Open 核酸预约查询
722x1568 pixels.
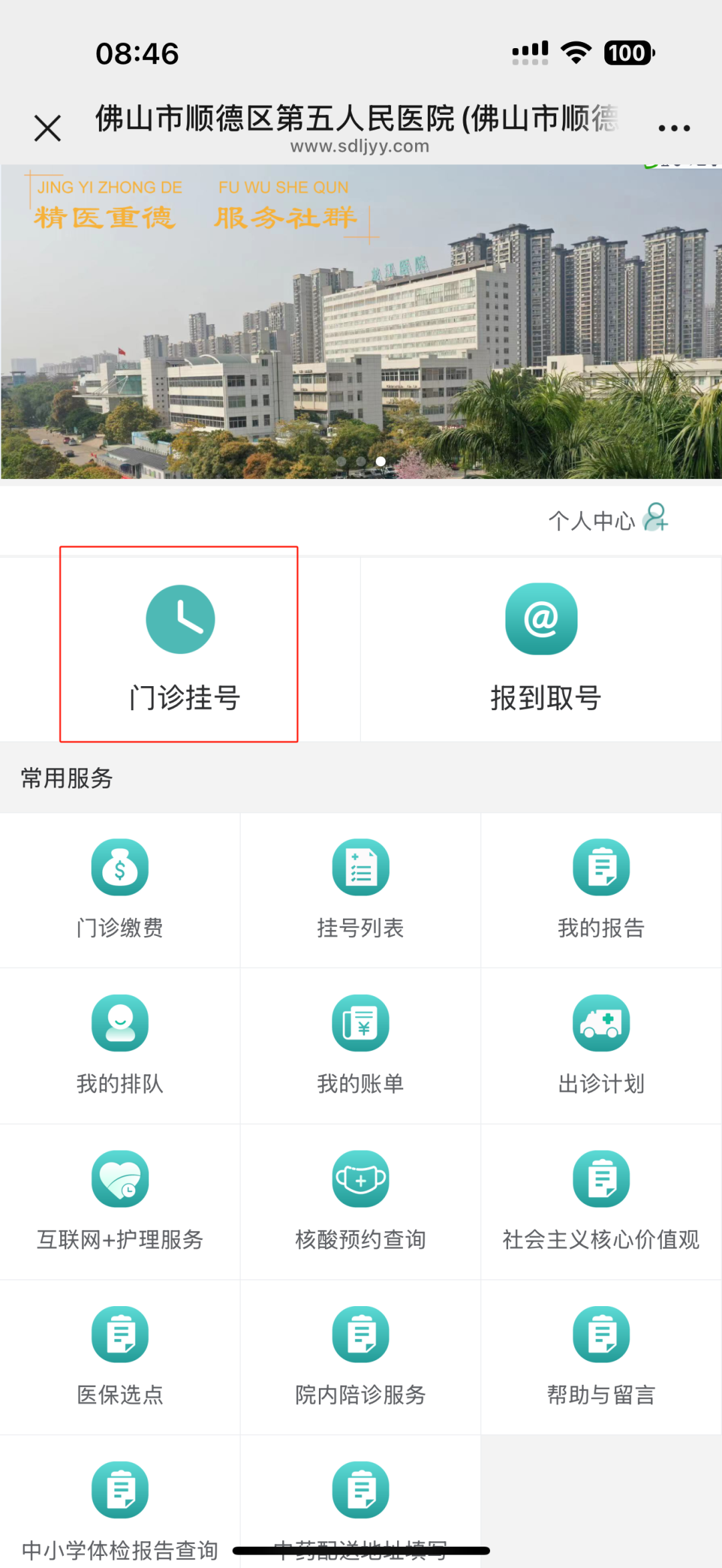click(x=360, y=1201)
